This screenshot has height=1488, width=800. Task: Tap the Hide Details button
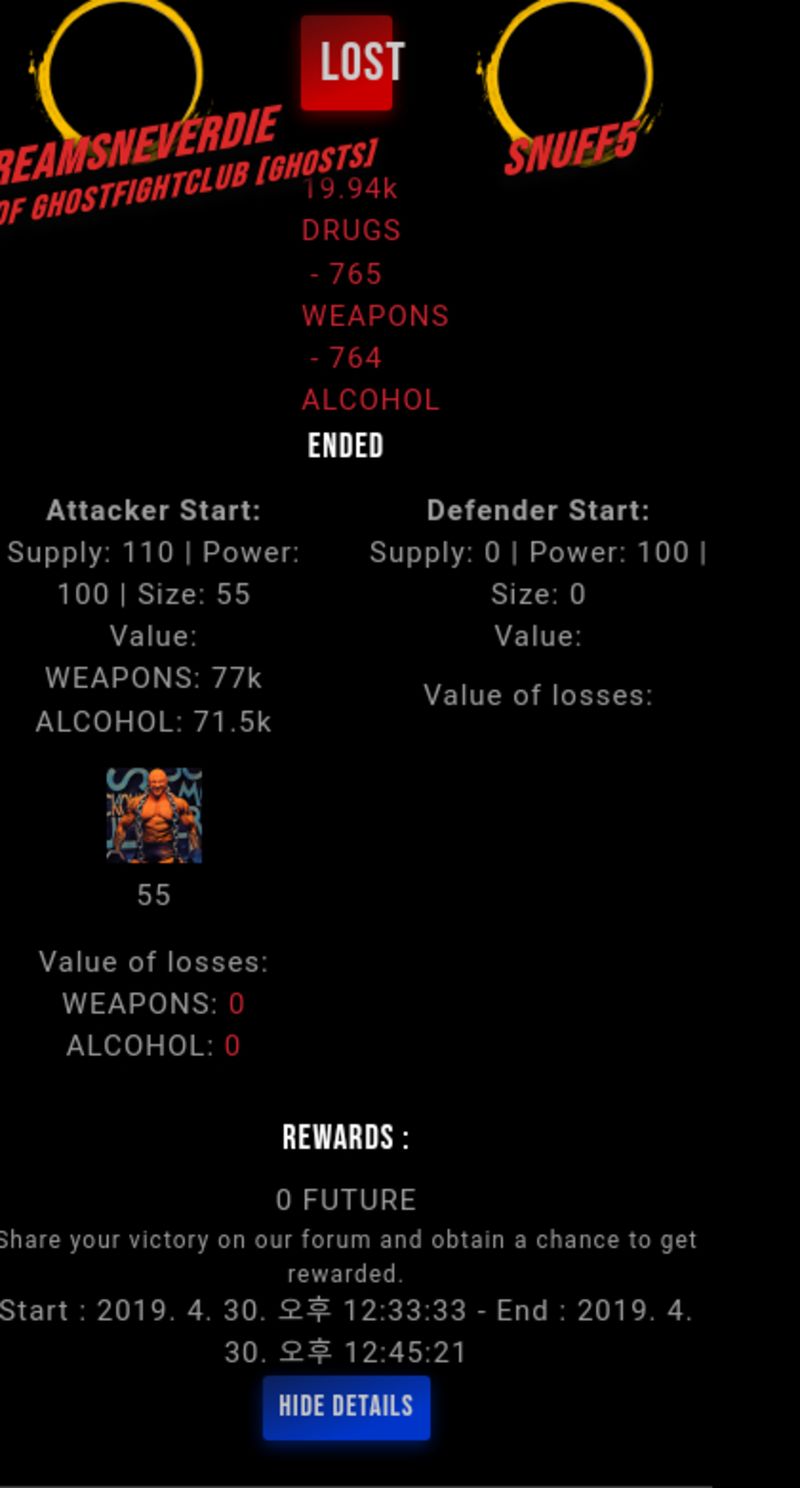pos(346,1407)
